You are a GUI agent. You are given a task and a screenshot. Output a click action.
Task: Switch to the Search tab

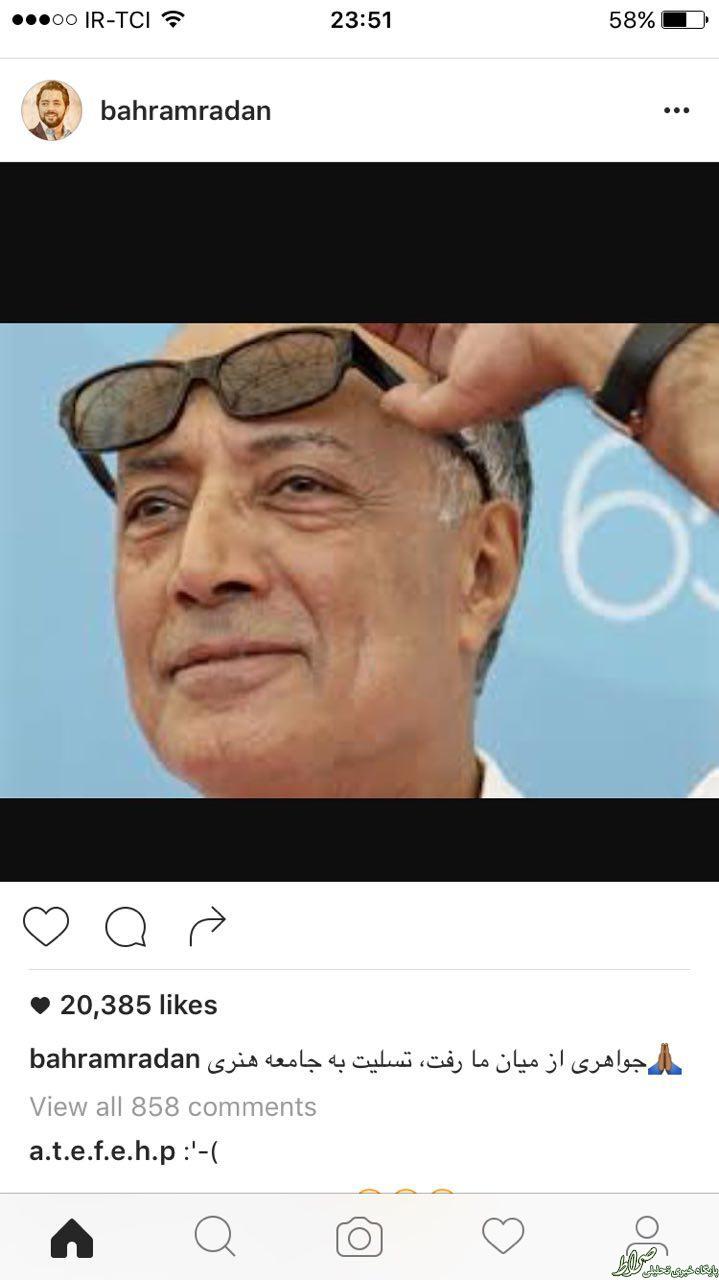pyautogui.click(x=215, y=1238)
